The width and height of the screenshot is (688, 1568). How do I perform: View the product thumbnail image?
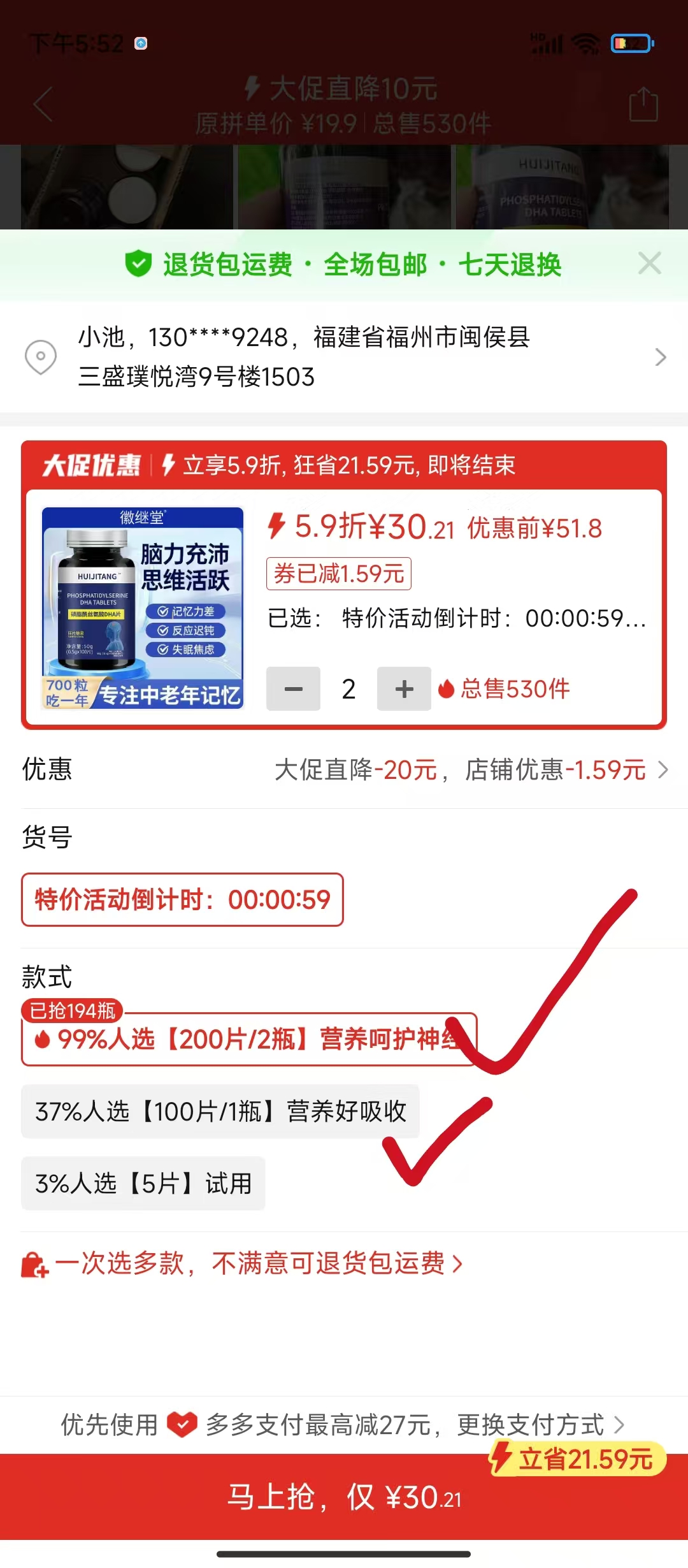point(143,608)
